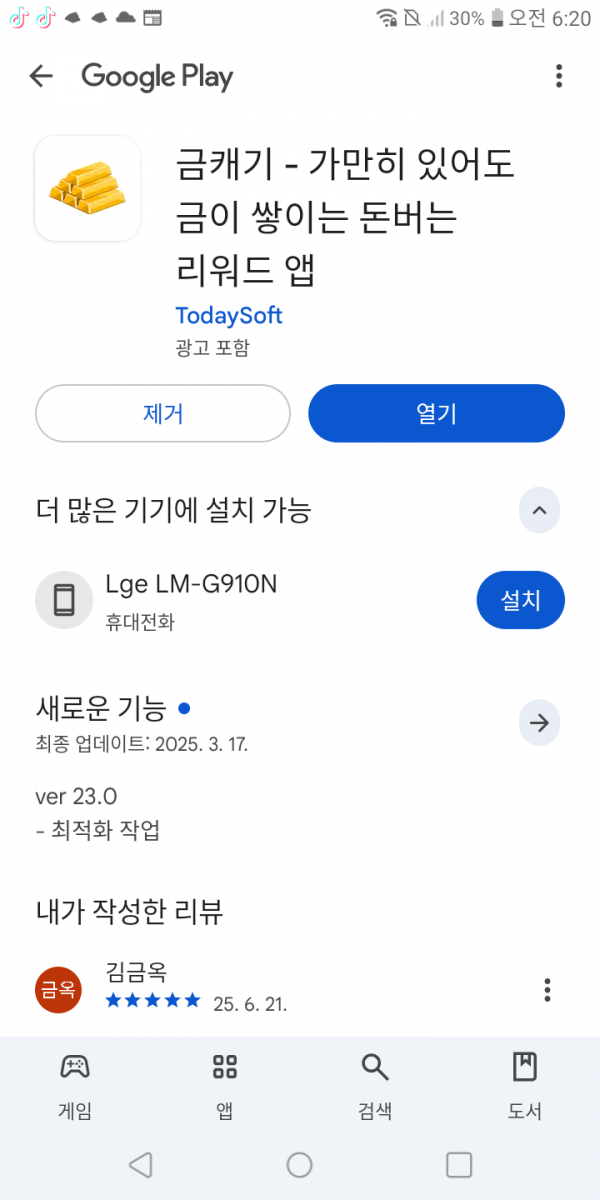Switch to the 도서 tab
The image size is (600, 1200).
click(525, 1085)
